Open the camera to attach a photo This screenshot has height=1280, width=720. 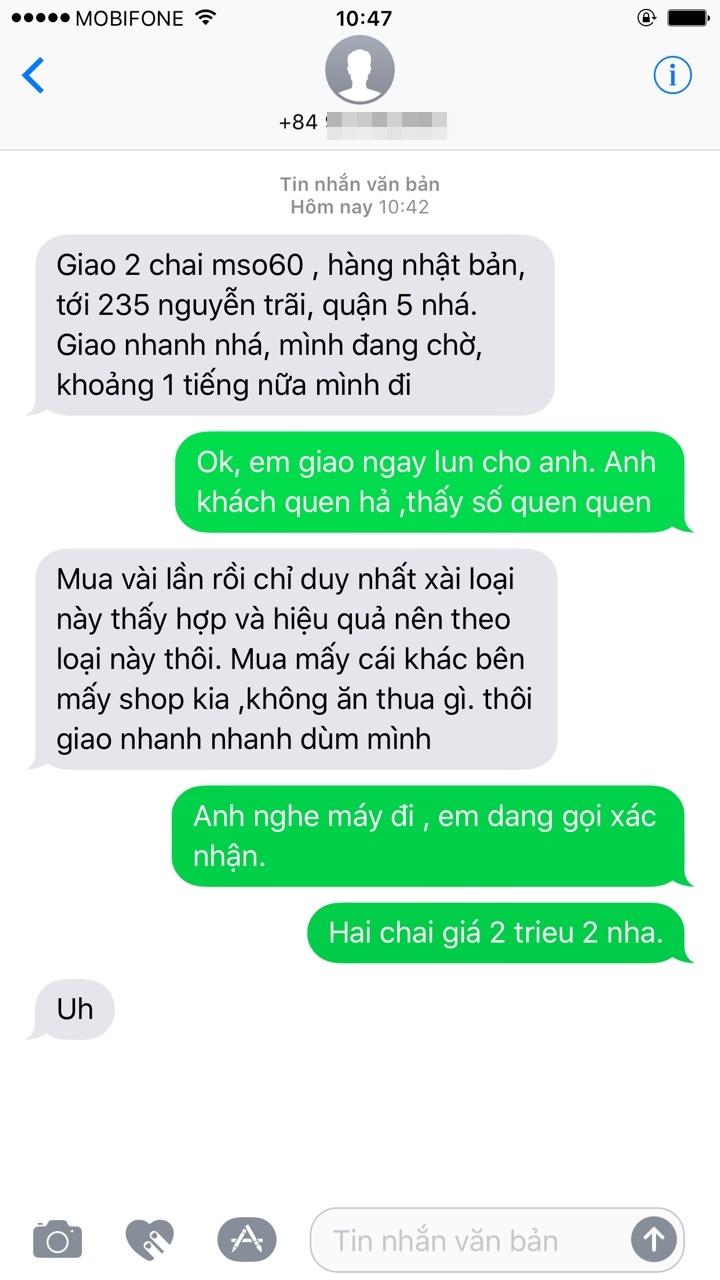pyautogui.click(x=57, y=1240)
